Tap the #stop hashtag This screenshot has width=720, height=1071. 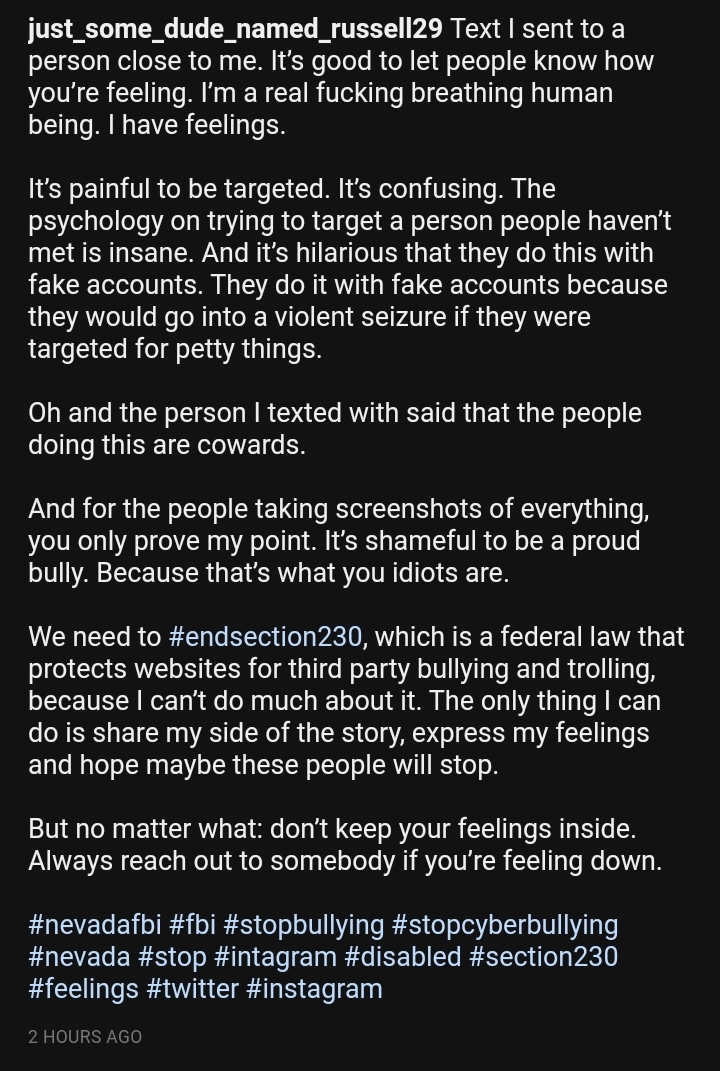[x=172, y=956]
